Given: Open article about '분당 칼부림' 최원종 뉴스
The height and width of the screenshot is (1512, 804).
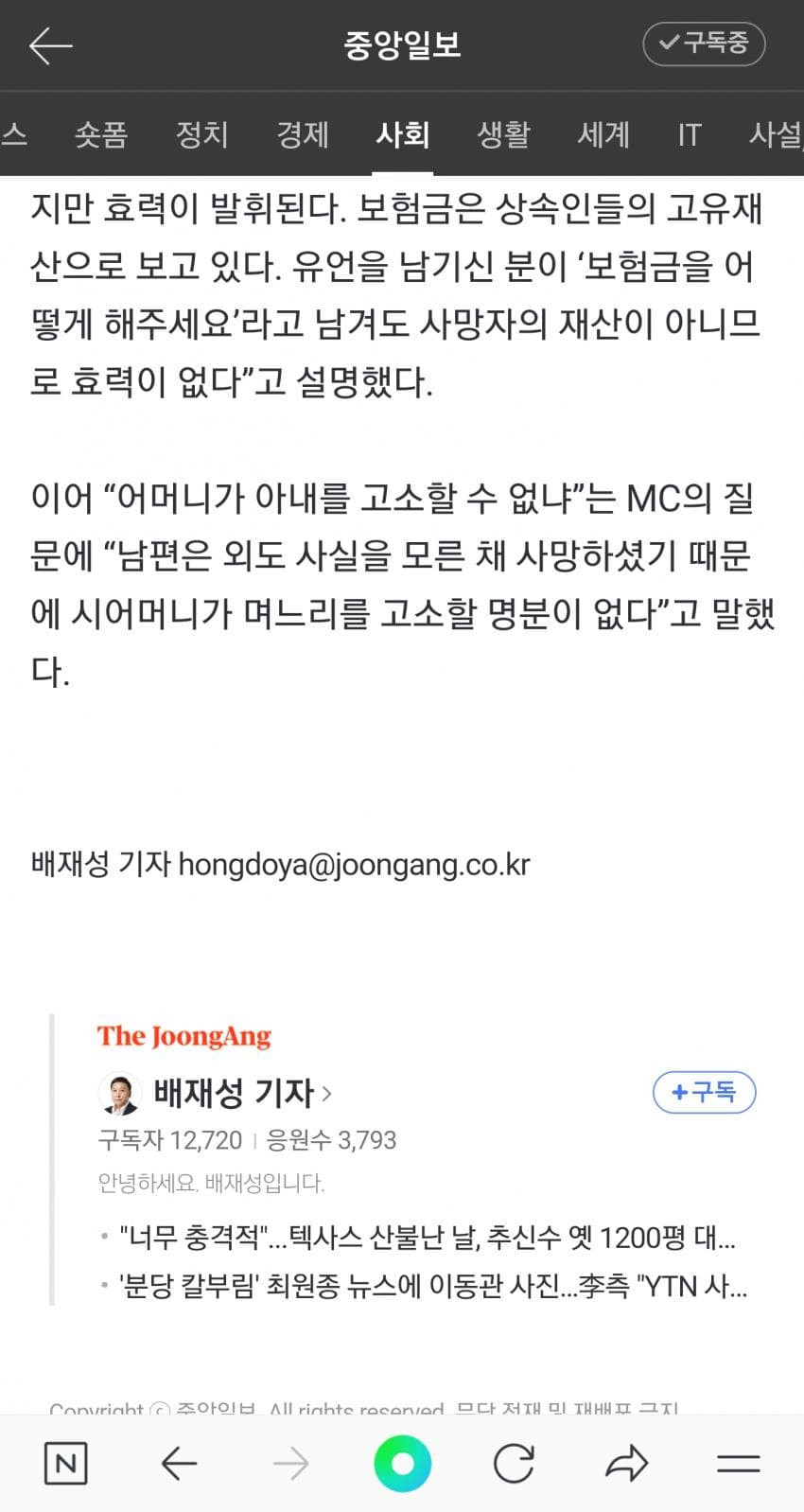Looking at the screenshot, I should pos(433,1287).
